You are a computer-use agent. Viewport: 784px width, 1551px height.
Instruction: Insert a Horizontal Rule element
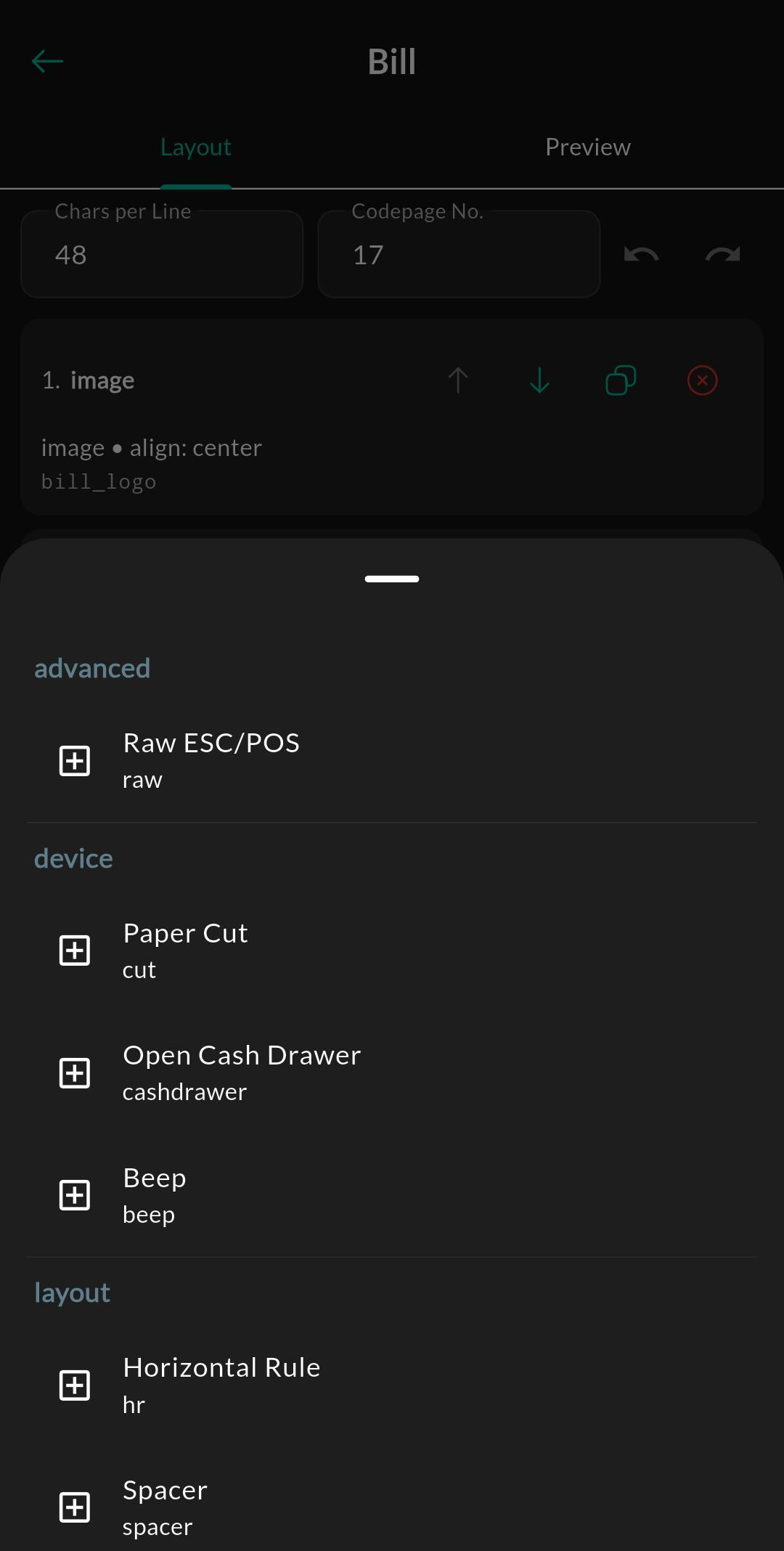[392, 1385]
